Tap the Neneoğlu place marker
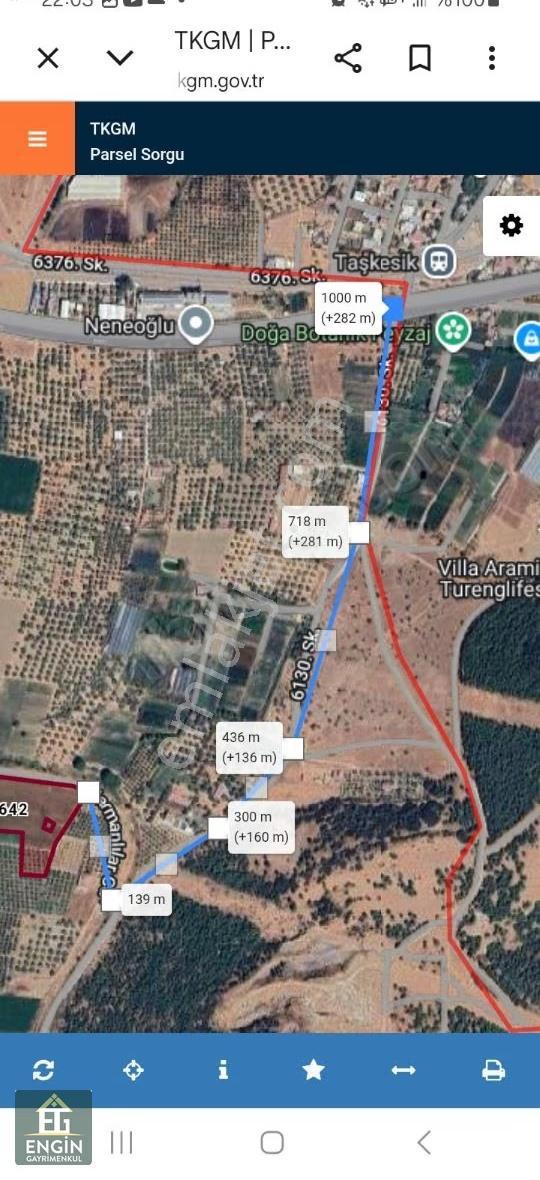The width and height of the screenshot is (540, 1180). 197,326
